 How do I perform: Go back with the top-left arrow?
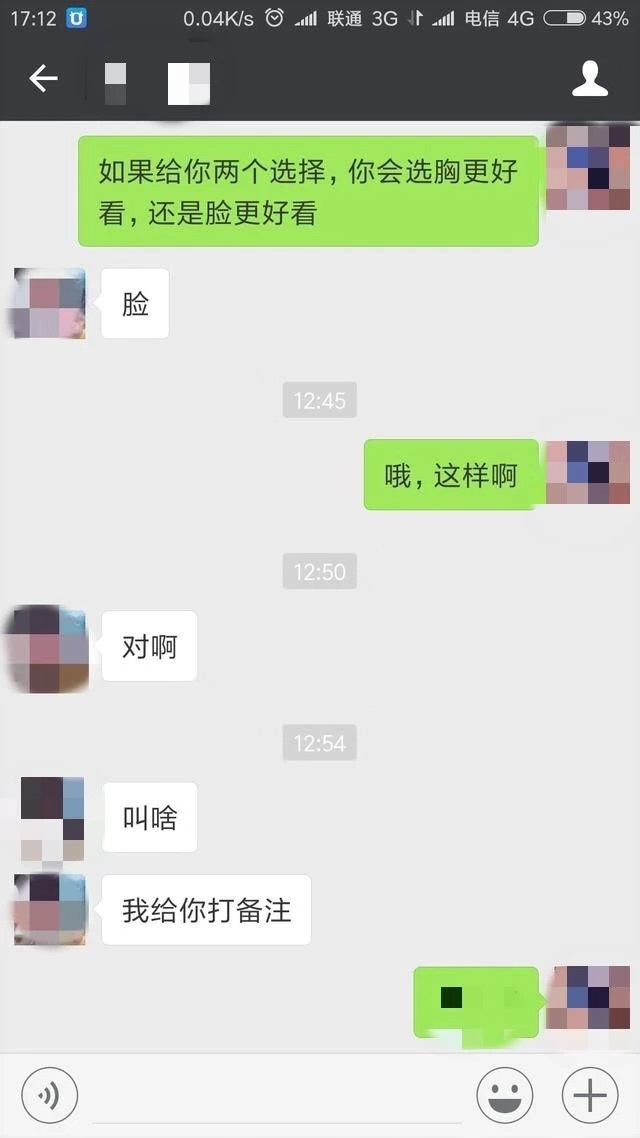point(43,79)
